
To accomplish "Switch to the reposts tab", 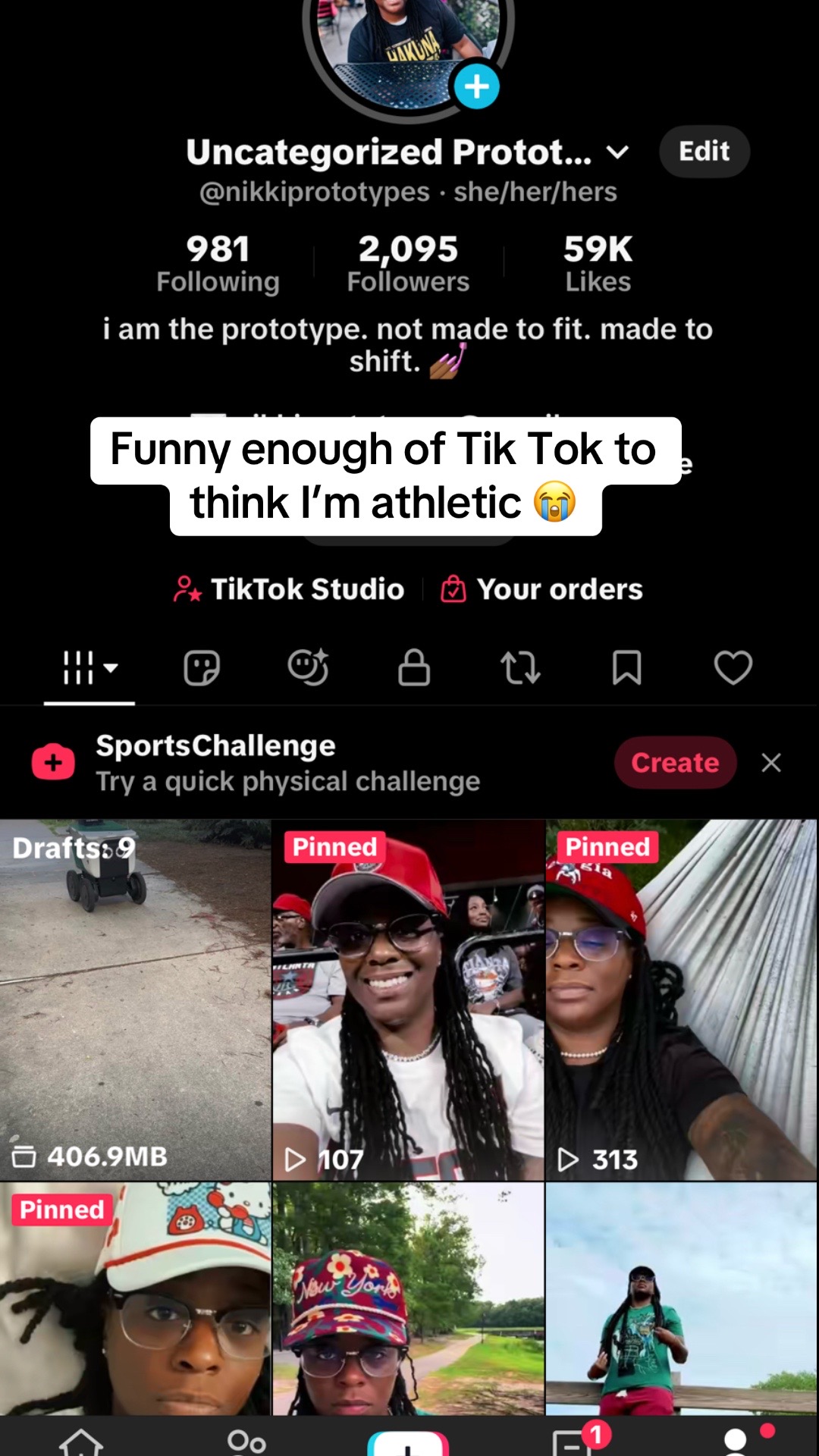I will click(520, 668).
